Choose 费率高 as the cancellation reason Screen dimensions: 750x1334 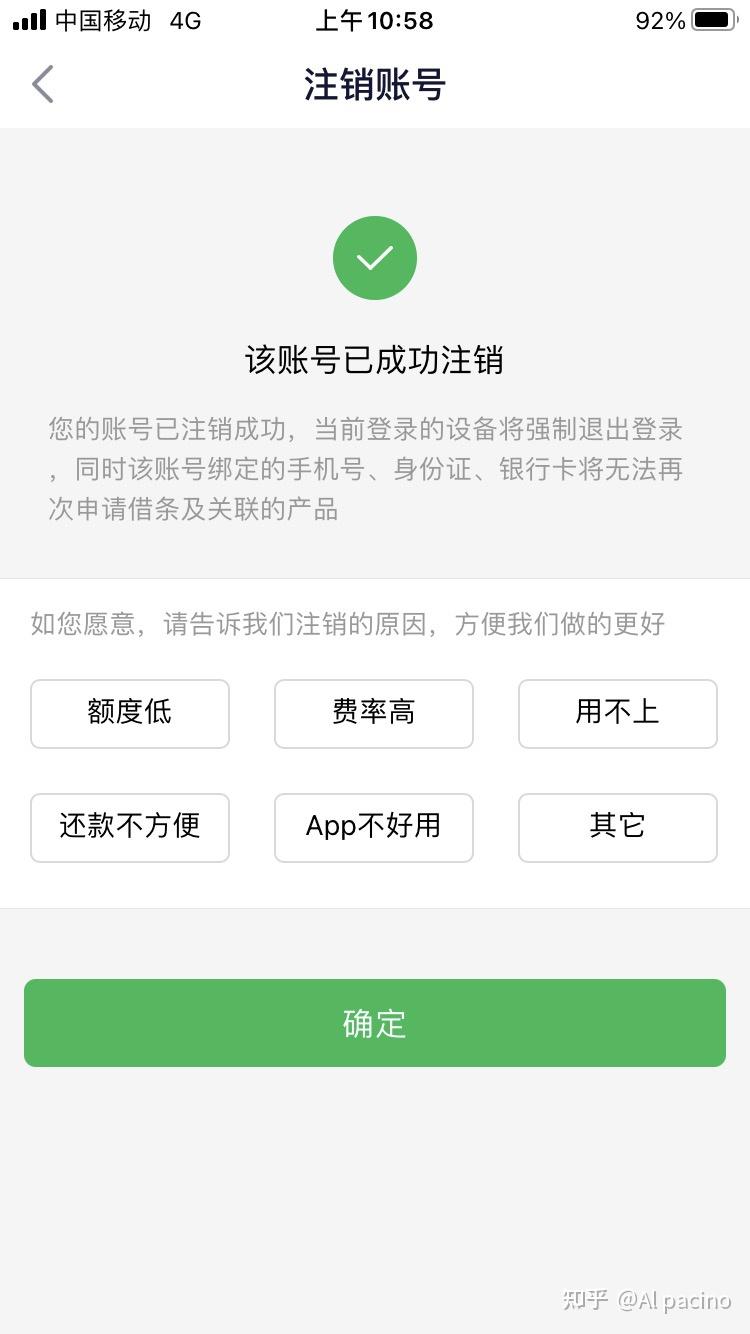[x=374, y=713]
